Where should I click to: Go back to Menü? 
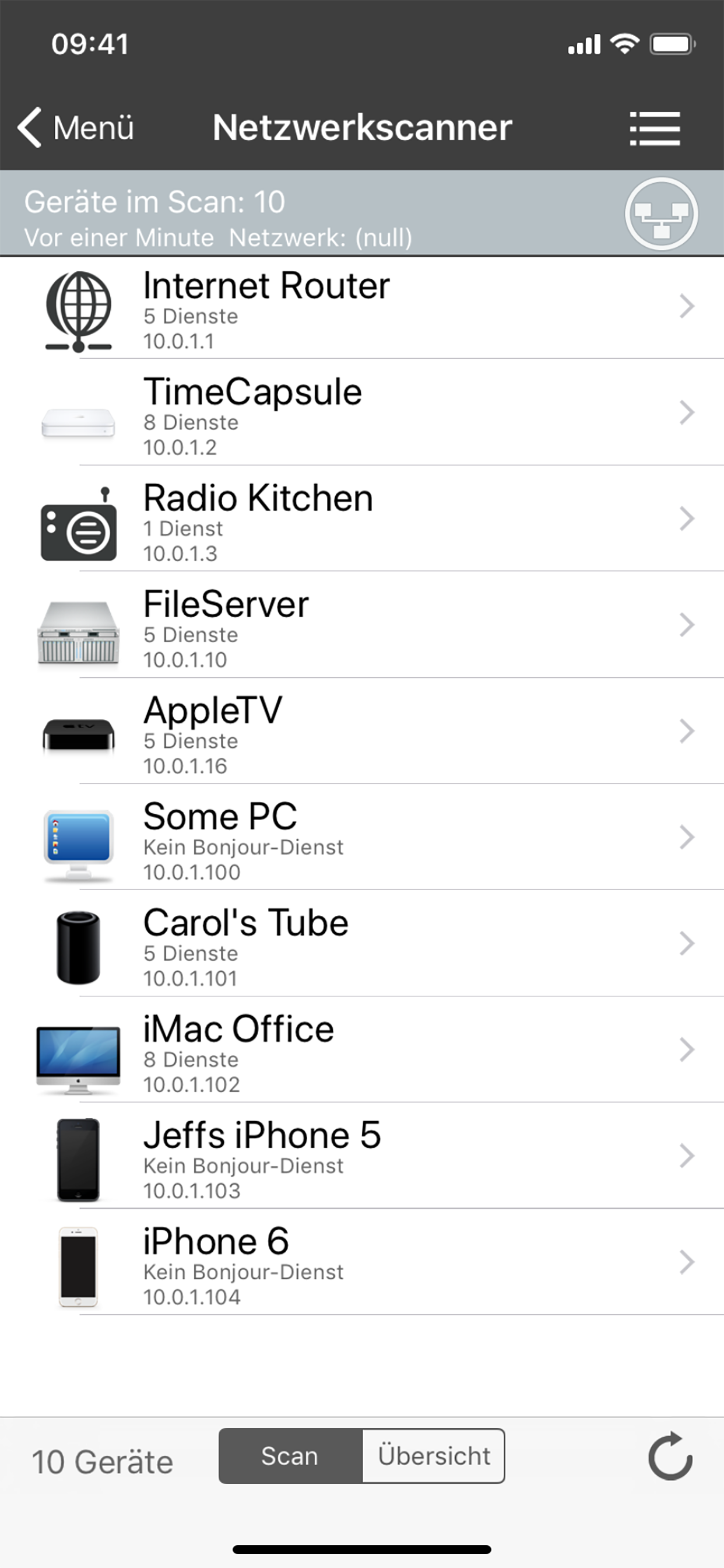coord(76,128)
